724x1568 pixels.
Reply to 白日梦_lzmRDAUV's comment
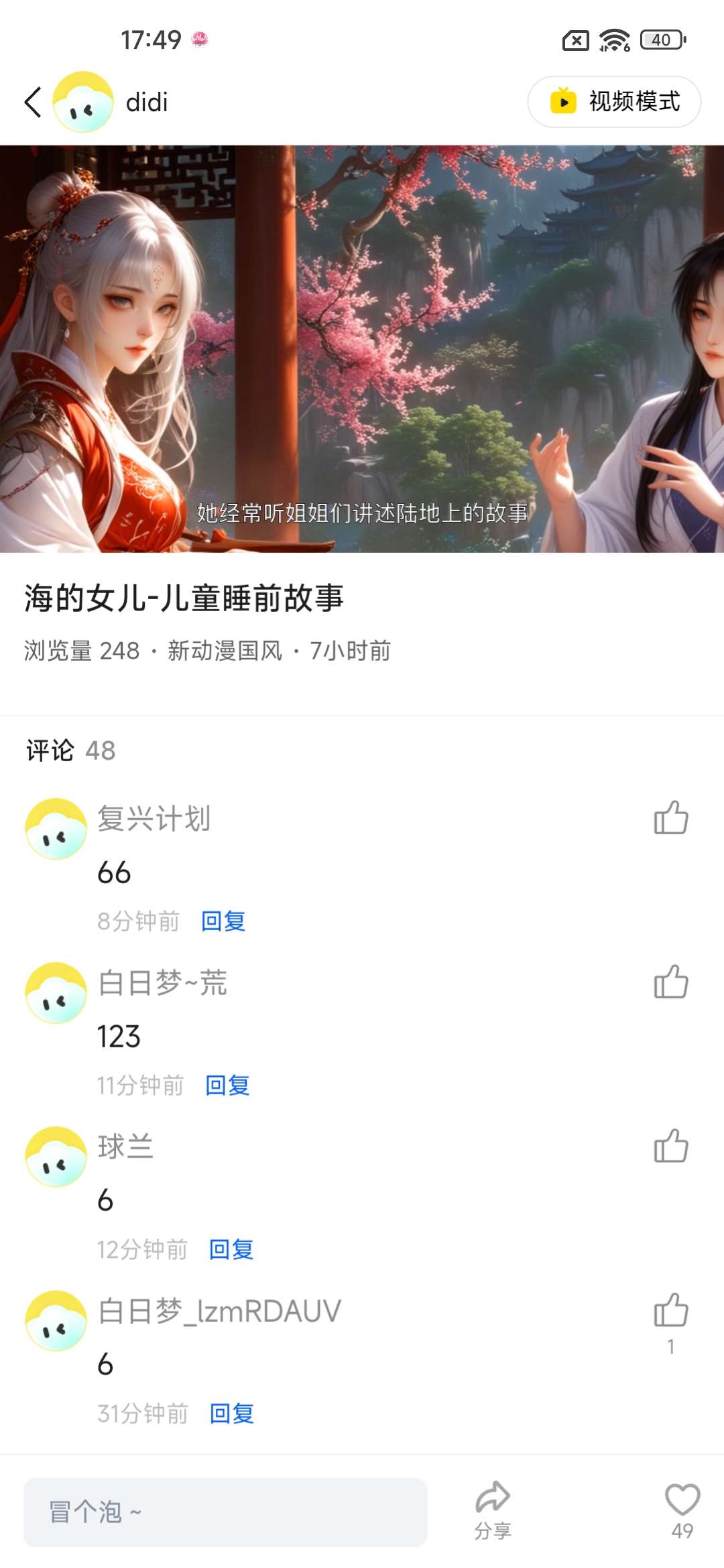point(232,1414)
